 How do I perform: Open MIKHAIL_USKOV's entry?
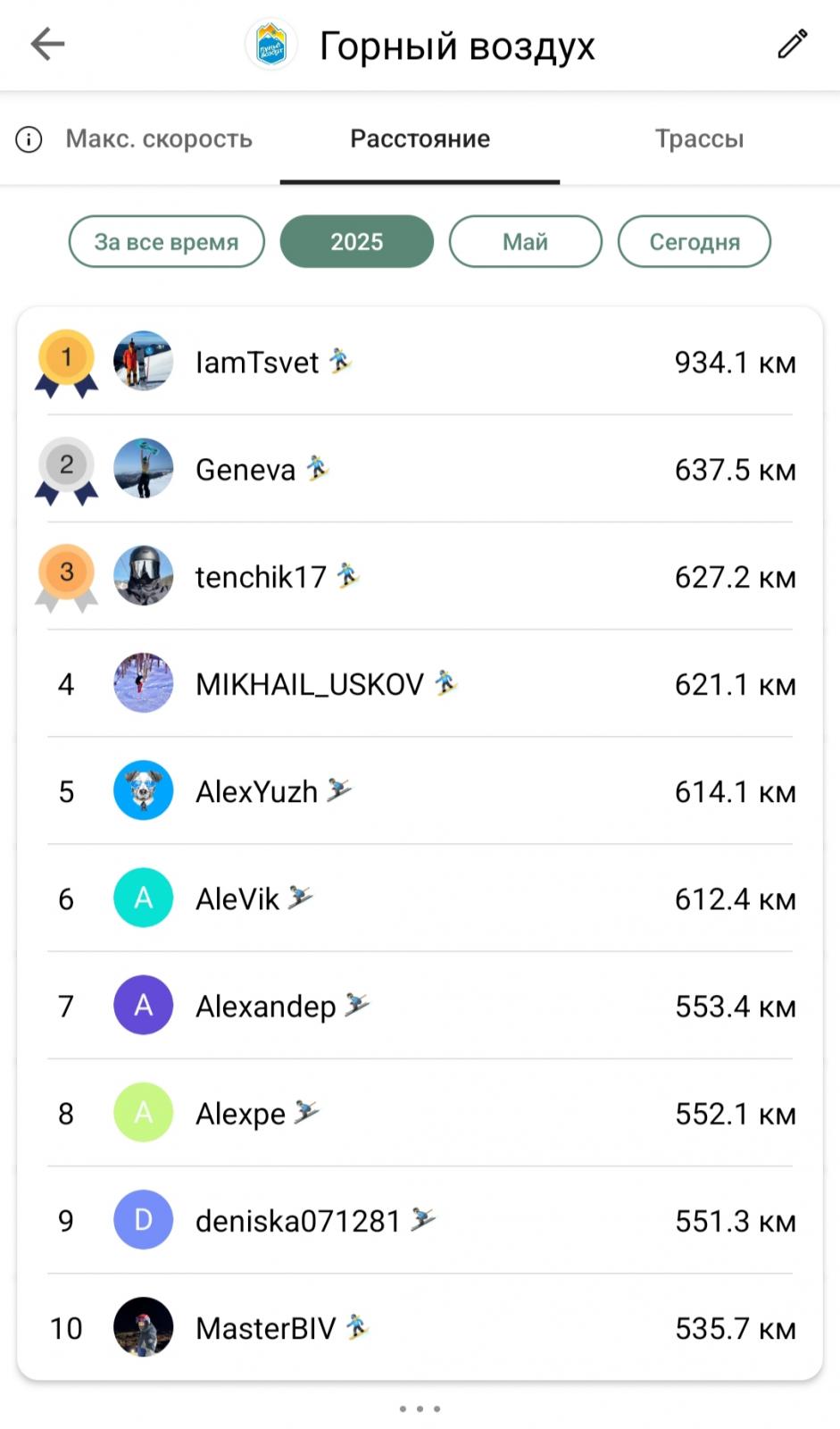420,684
